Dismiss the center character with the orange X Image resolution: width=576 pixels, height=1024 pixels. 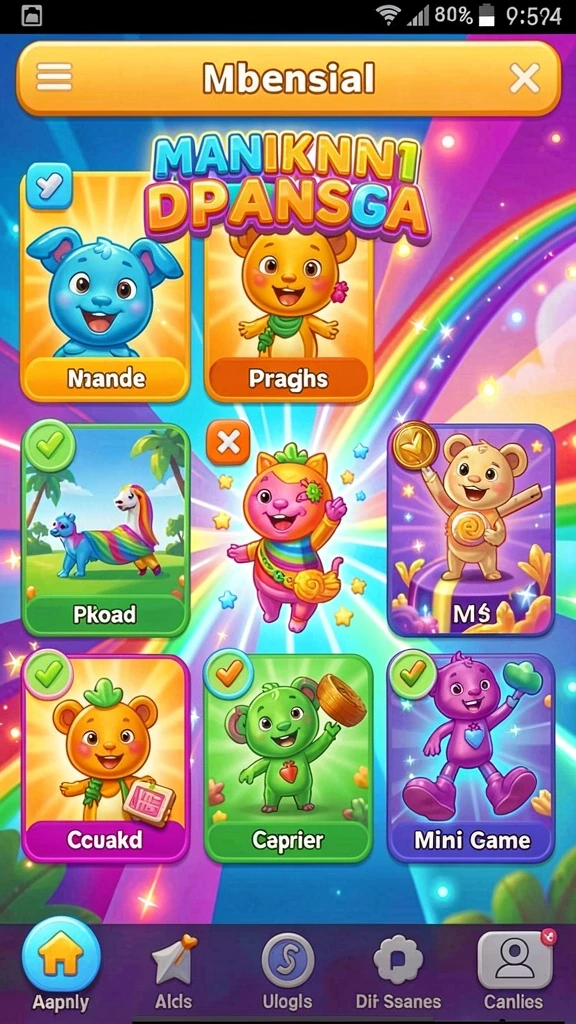228,443
